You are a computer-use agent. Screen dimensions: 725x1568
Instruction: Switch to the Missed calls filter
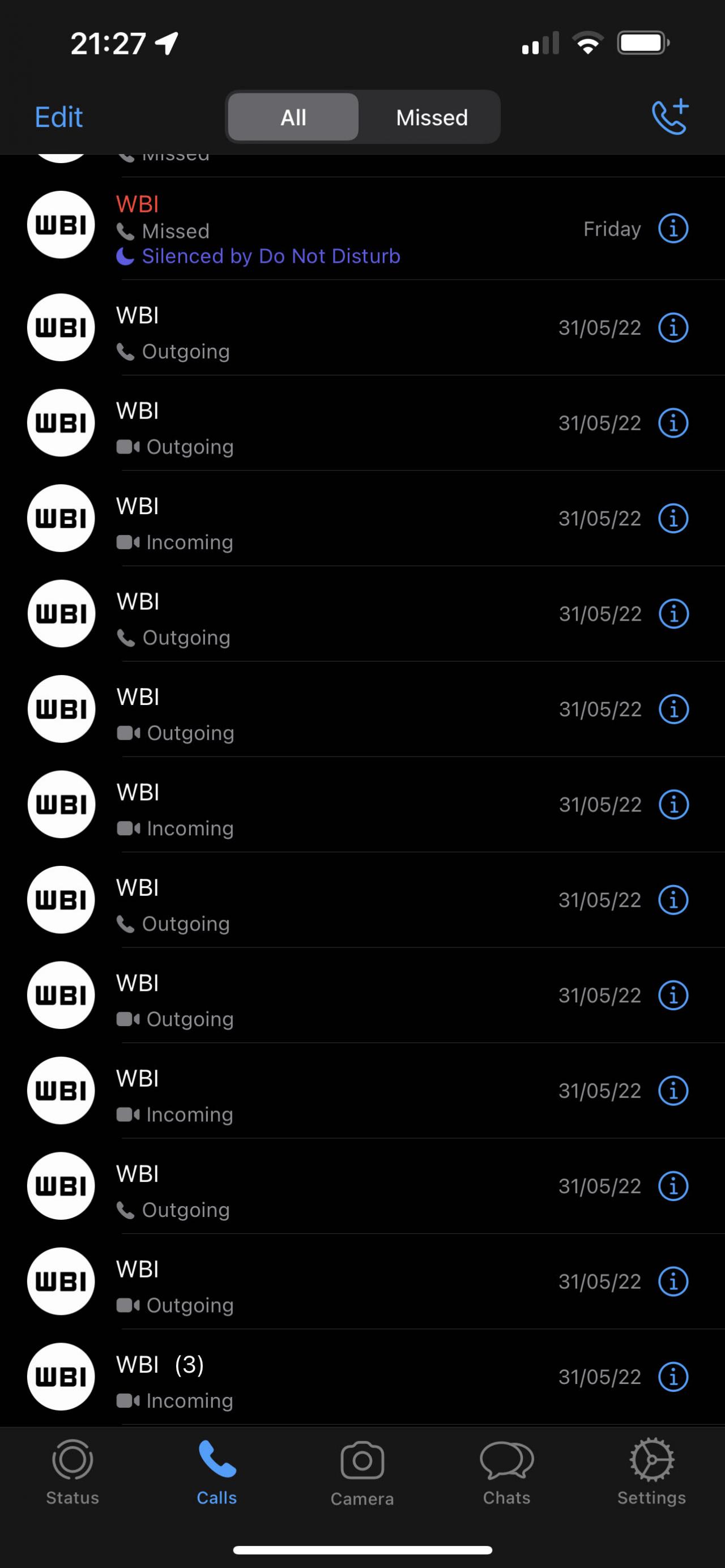click(432, 117)
